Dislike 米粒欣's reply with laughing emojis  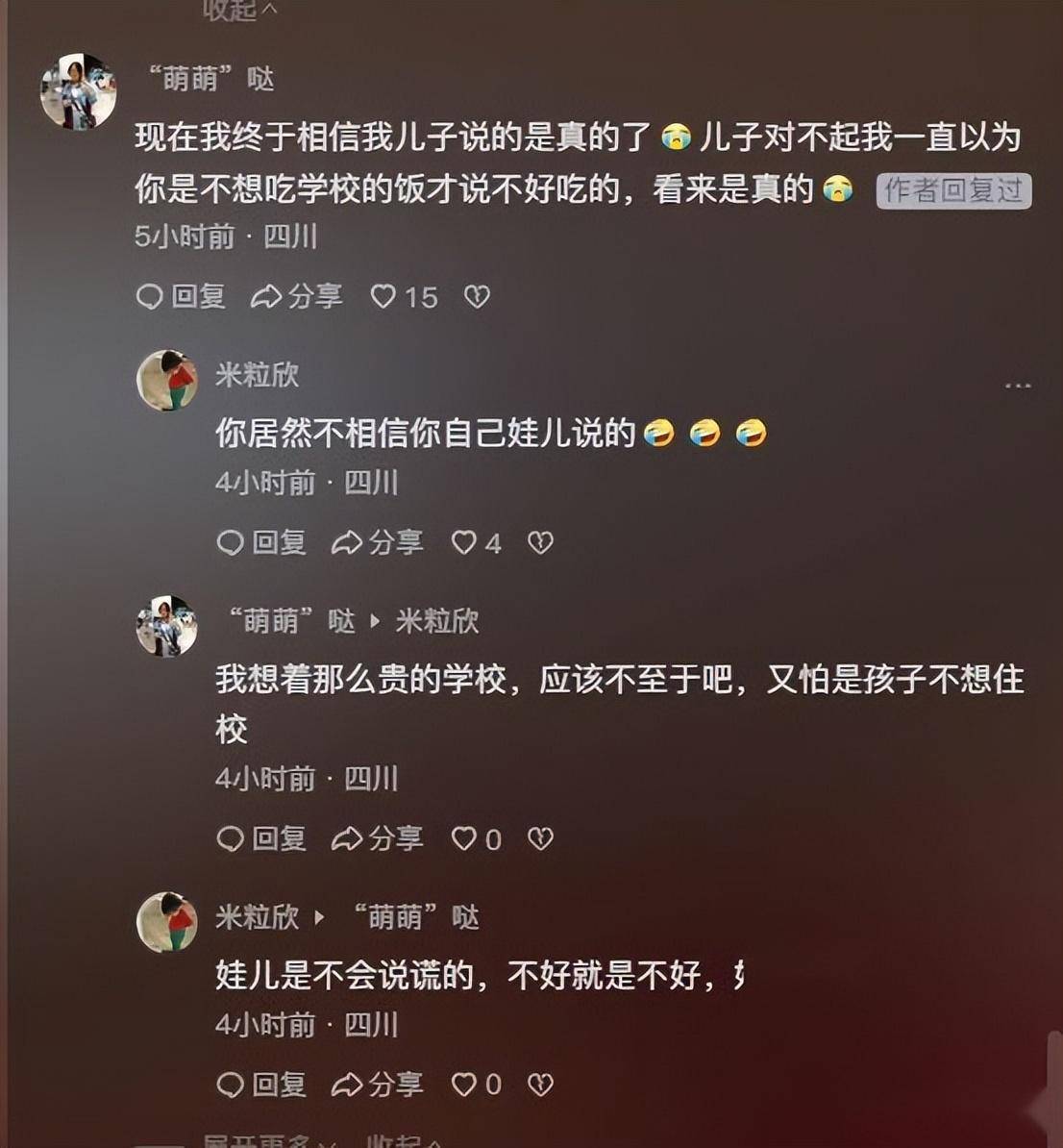tap(540, 542)
